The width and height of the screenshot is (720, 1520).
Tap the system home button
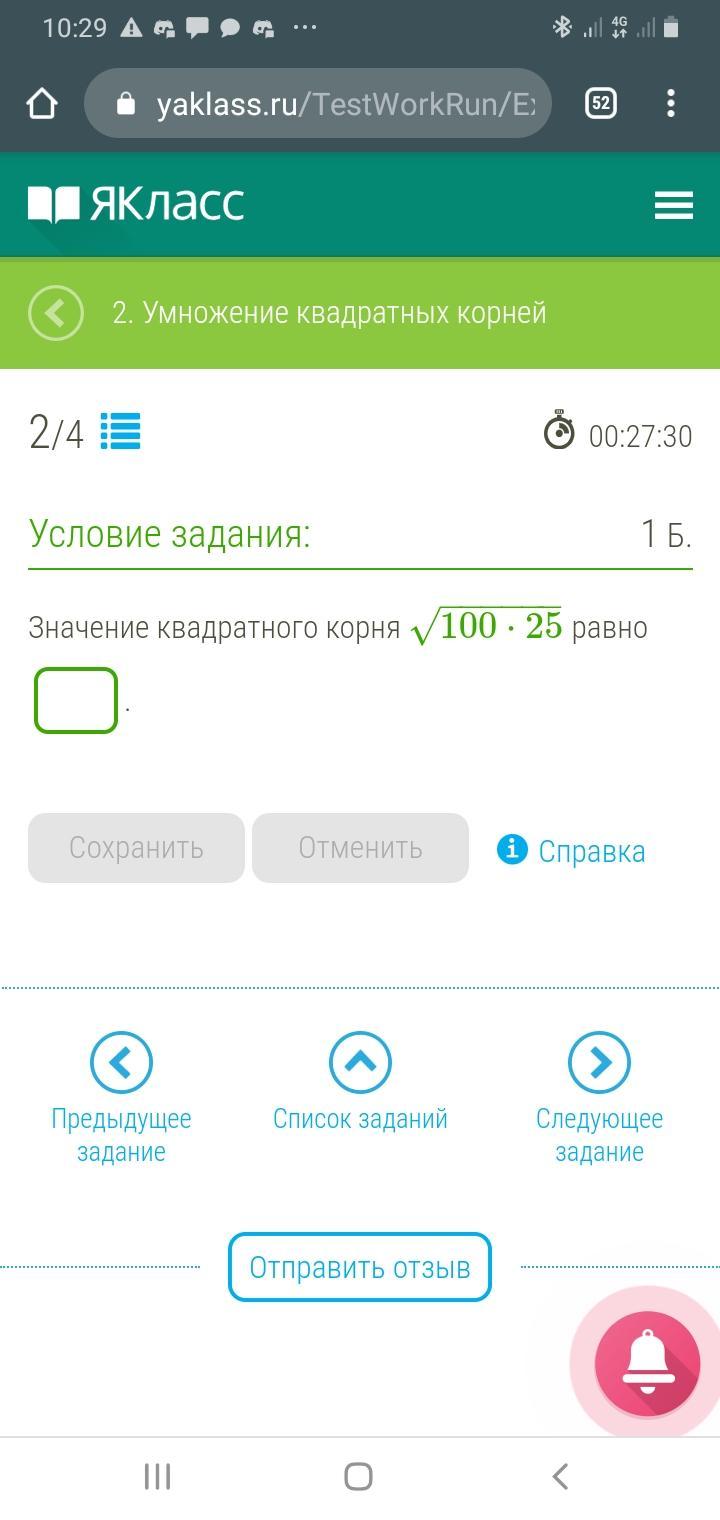pos(358,1476)
